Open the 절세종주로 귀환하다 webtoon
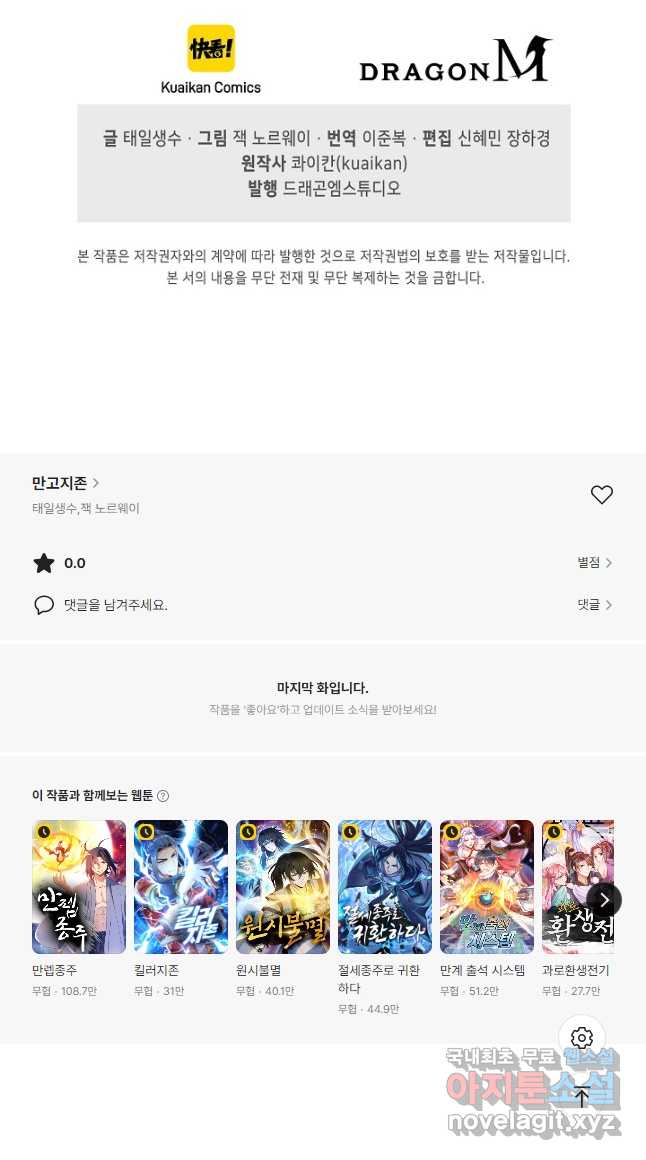Viewport: 646px width, 1160px height. point(385,887)
